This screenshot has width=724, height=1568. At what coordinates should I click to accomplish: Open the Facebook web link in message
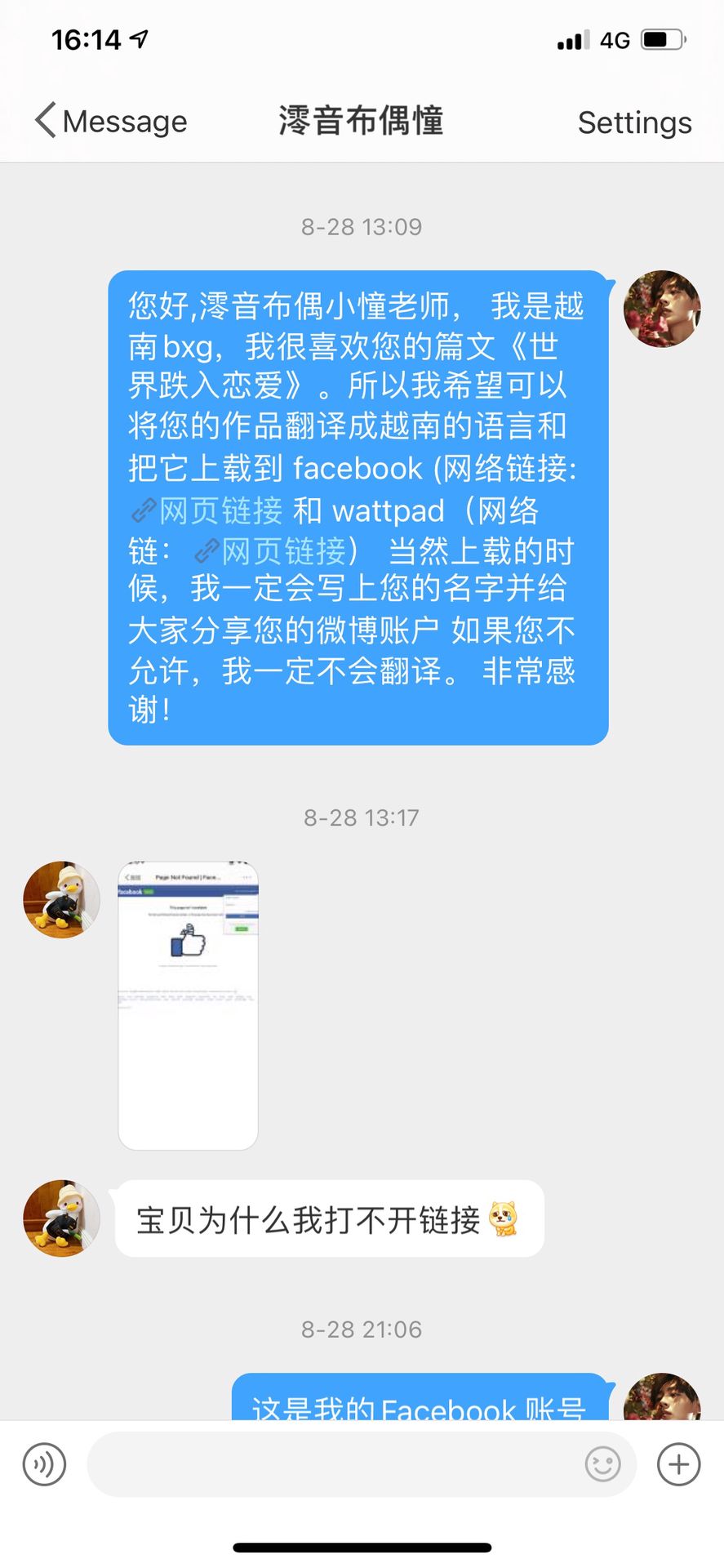tap(207, 511)
